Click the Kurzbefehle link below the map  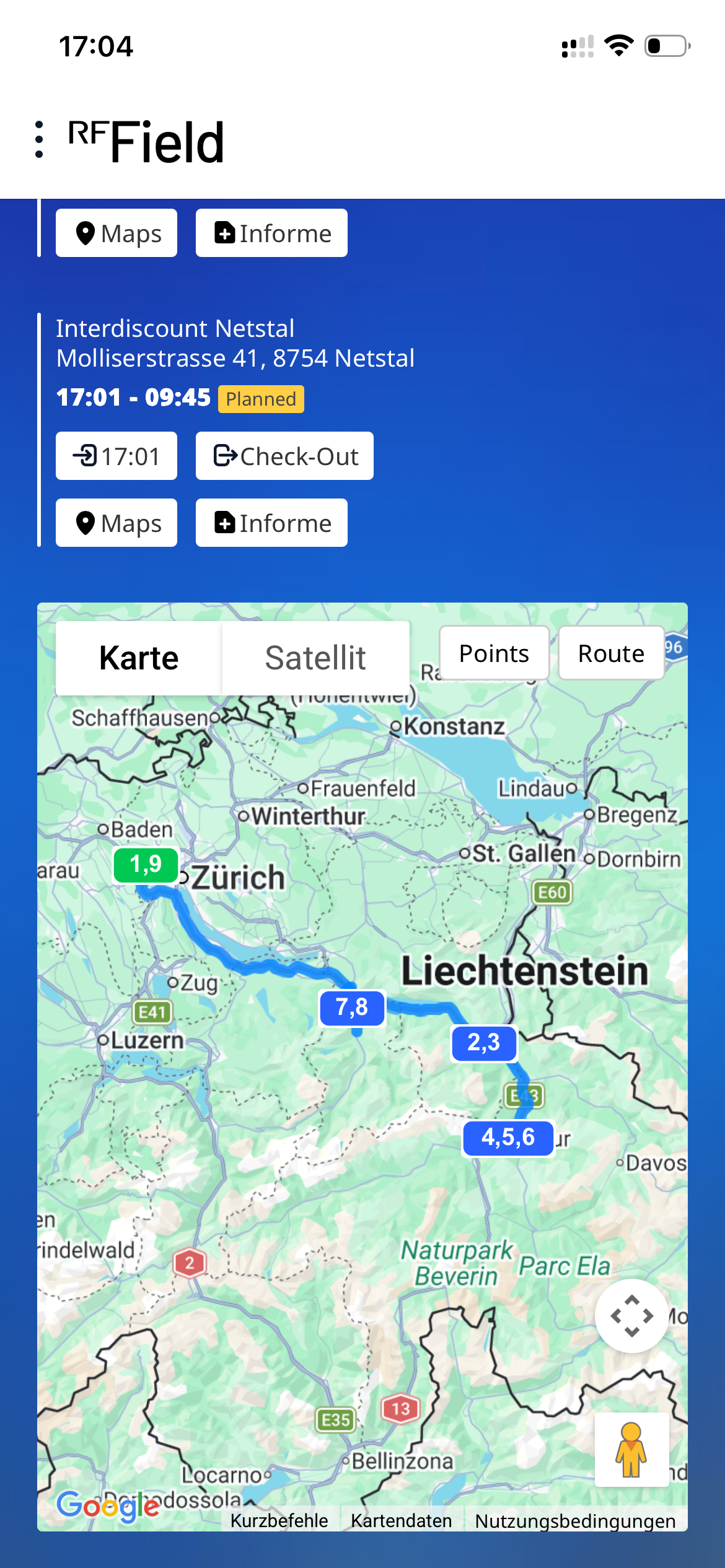point(280,1521)
